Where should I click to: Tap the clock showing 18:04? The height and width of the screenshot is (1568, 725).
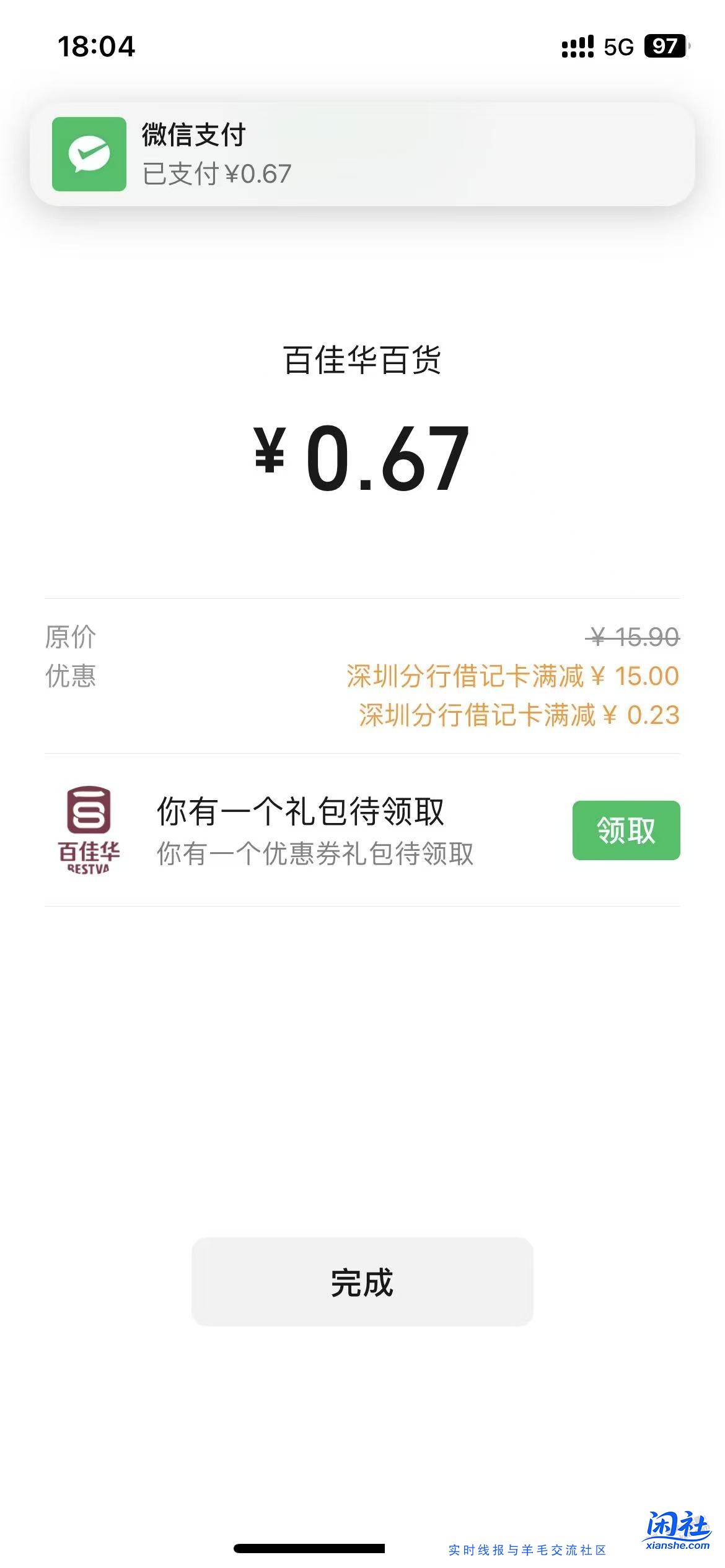(97, 46)
